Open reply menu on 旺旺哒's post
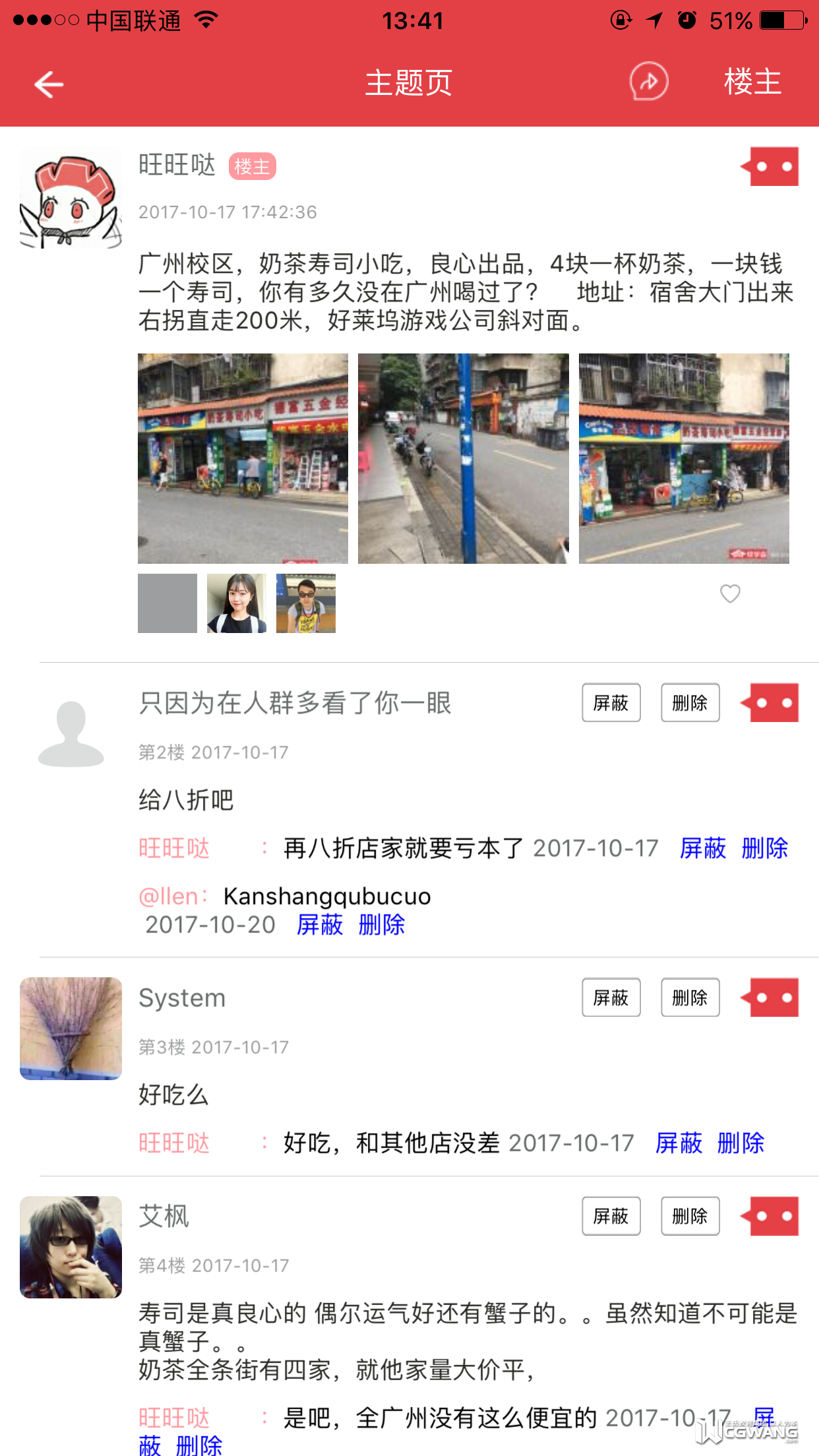 [x=770, y=167]
